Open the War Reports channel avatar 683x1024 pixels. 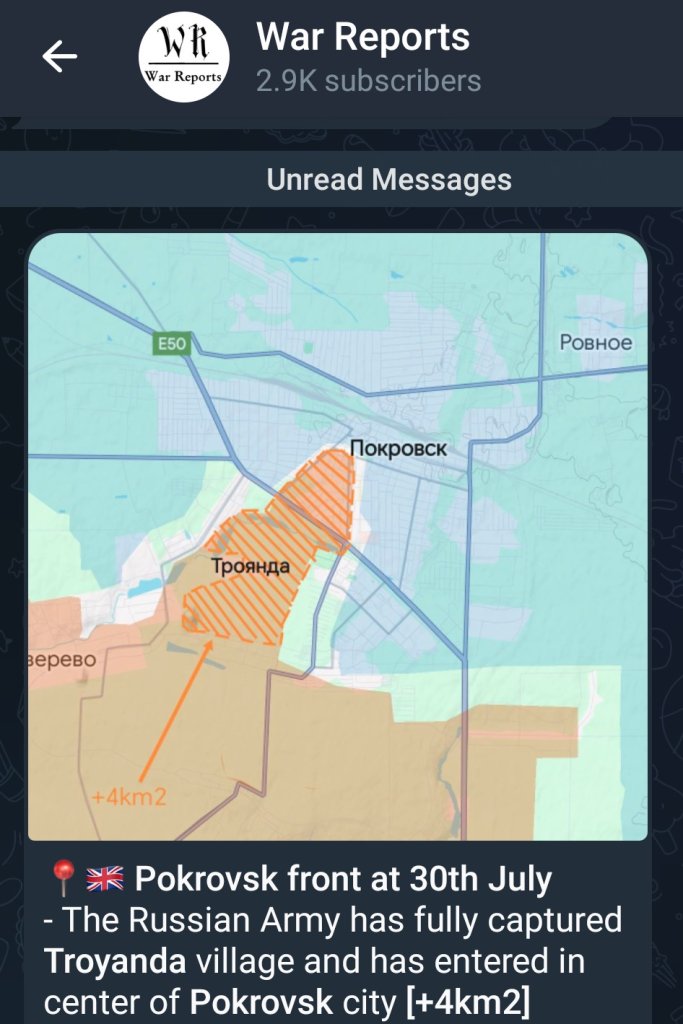point(183,57)
